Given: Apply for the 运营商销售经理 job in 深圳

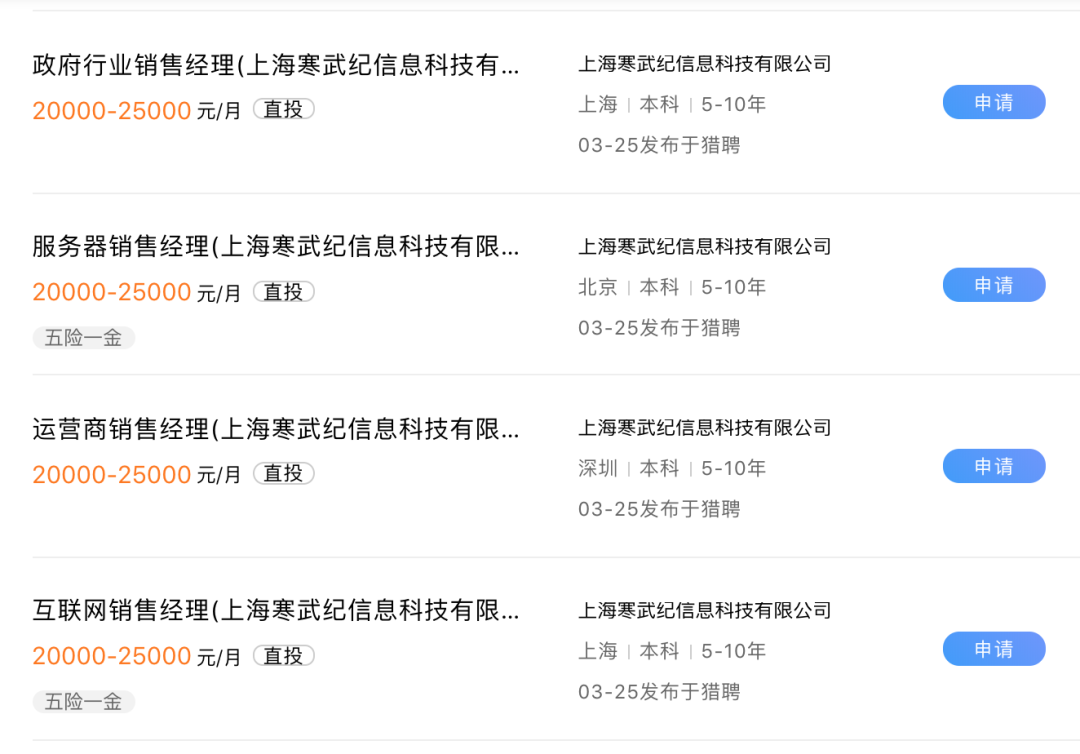Looking at the screenshot, I should click(x=993, y=466).
